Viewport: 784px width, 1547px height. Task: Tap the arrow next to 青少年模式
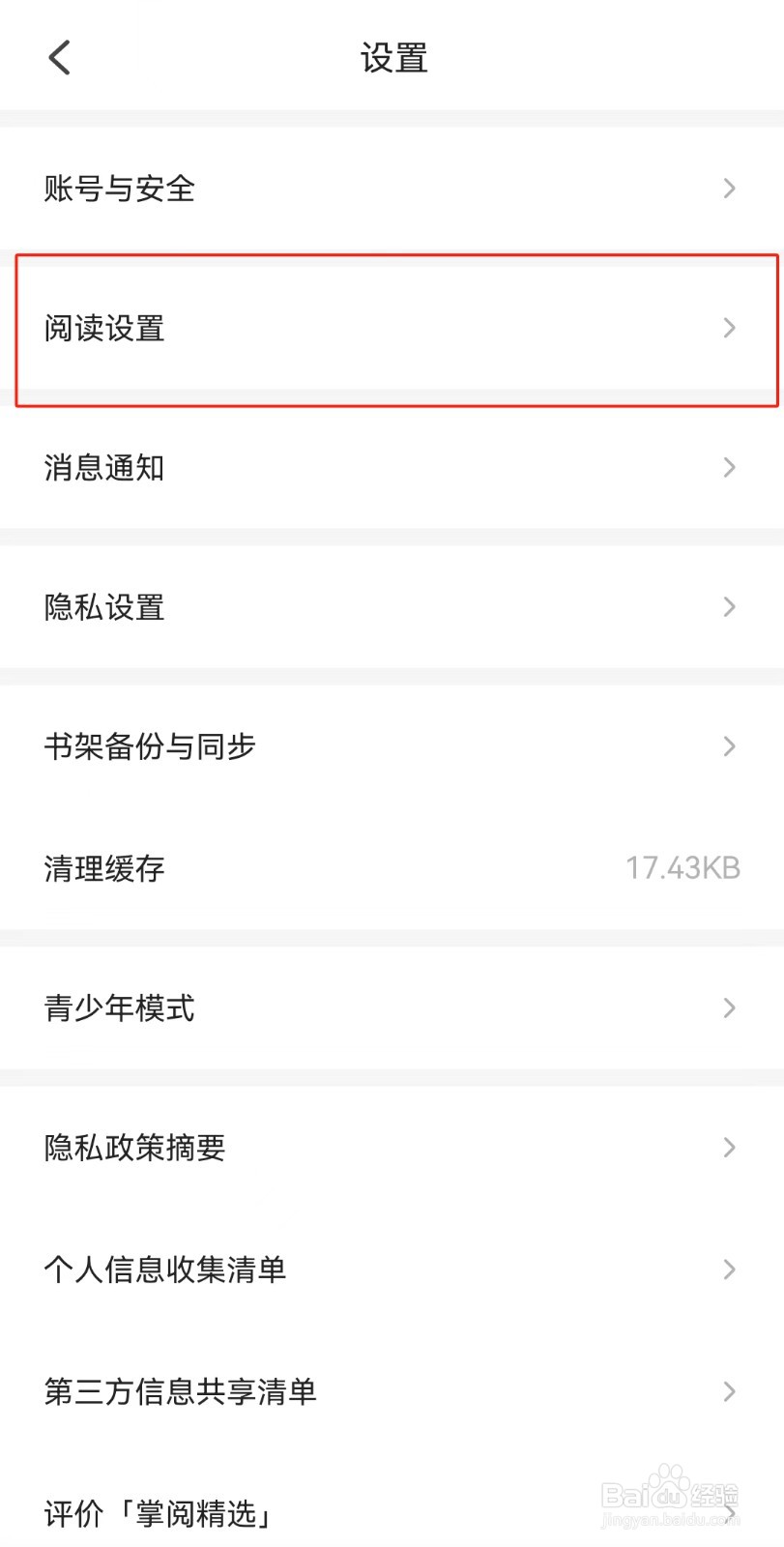[730, 1007]
